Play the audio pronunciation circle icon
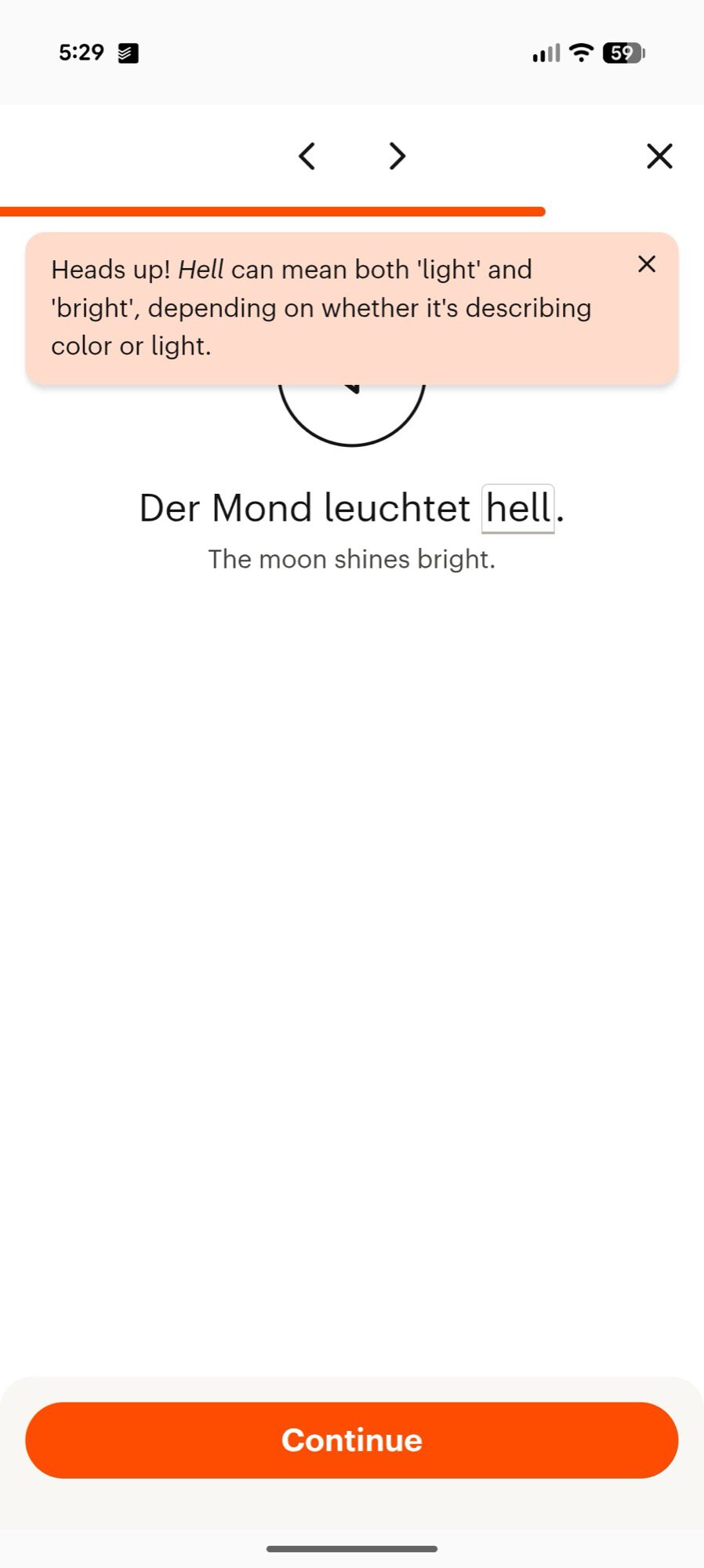The width and height of the screenshot is (704, 1568). tap(354, 408)
